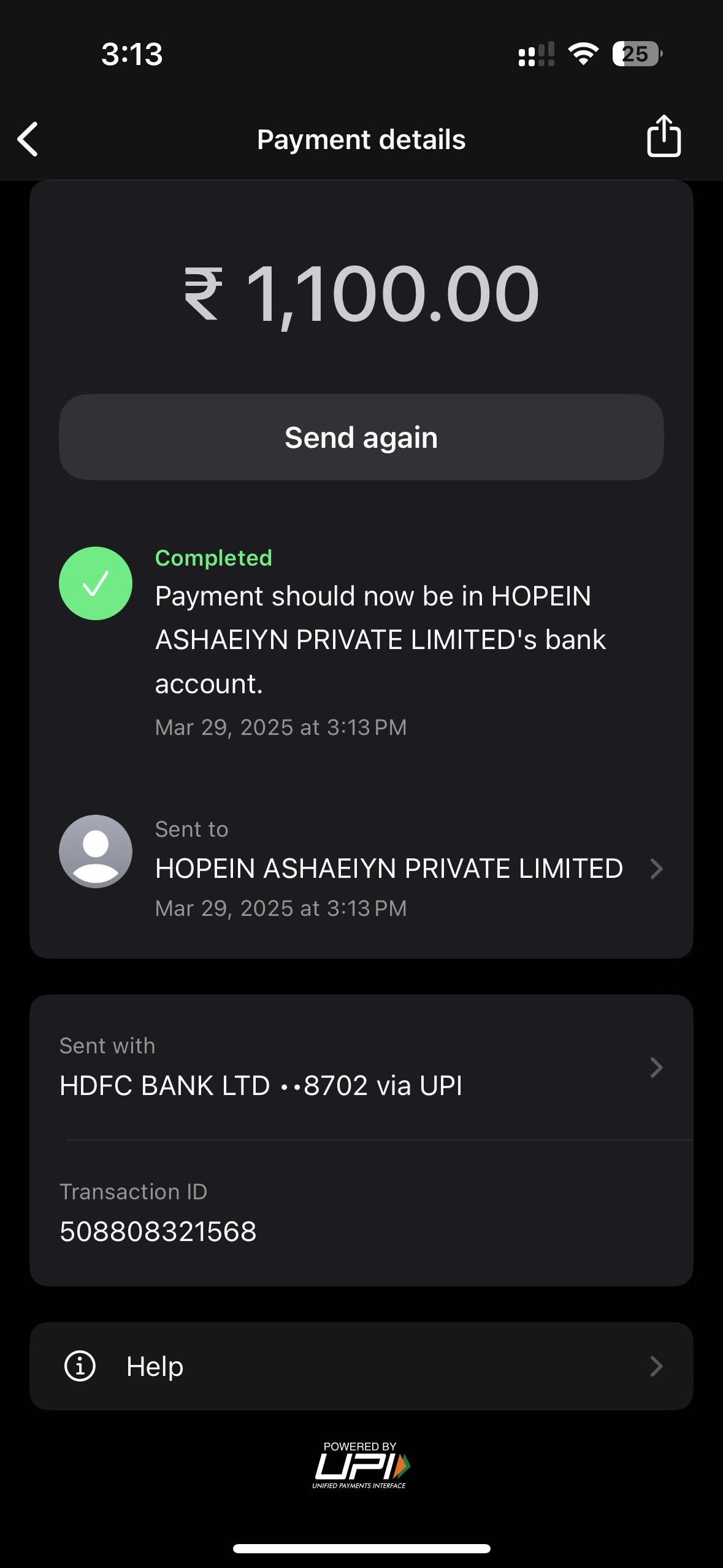Go back using the top-left arrow
The height and width of the screenshot is (1568, 723).
click(28, 139)
